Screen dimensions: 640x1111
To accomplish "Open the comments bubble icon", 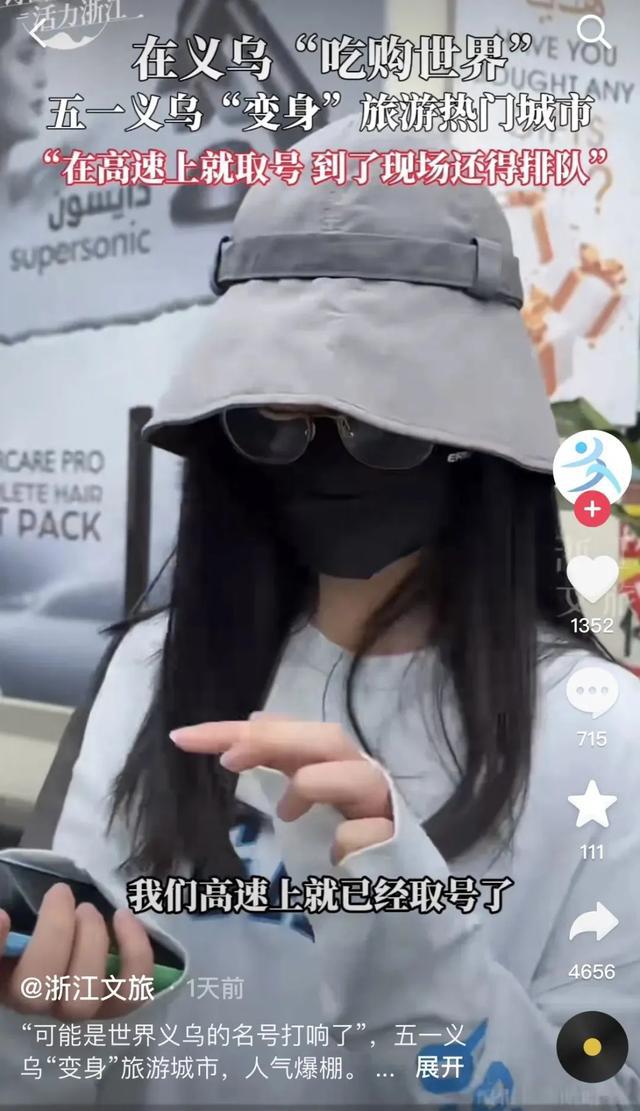I will (x=592, y=692).
